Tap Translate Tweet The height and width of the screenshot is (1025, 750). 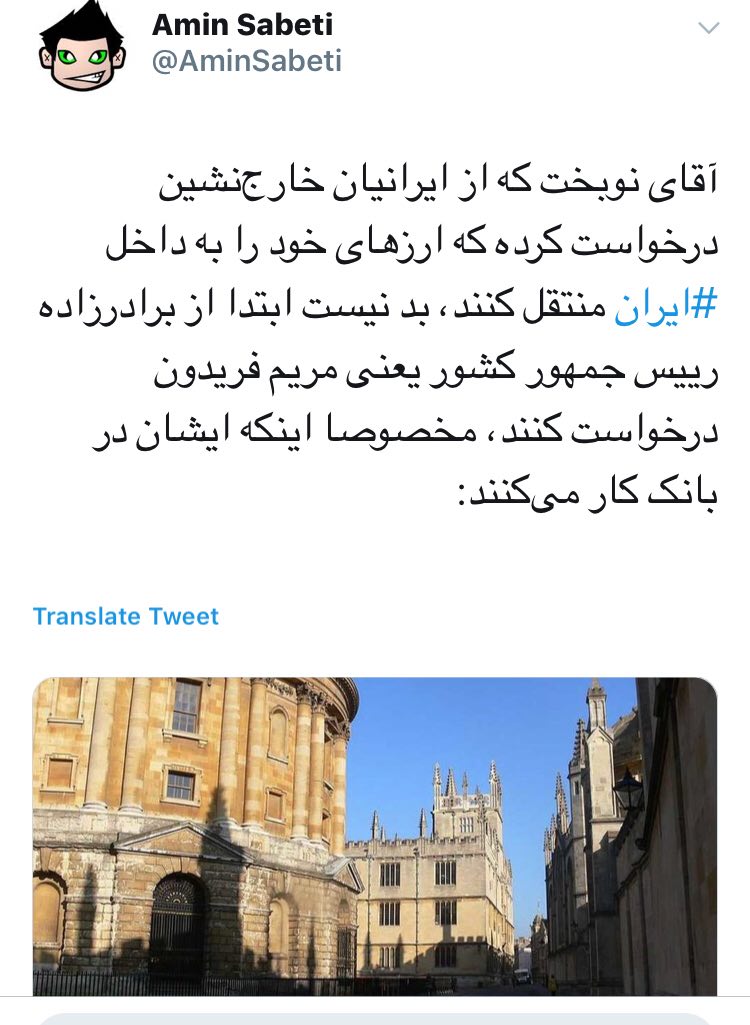[126, 616]
